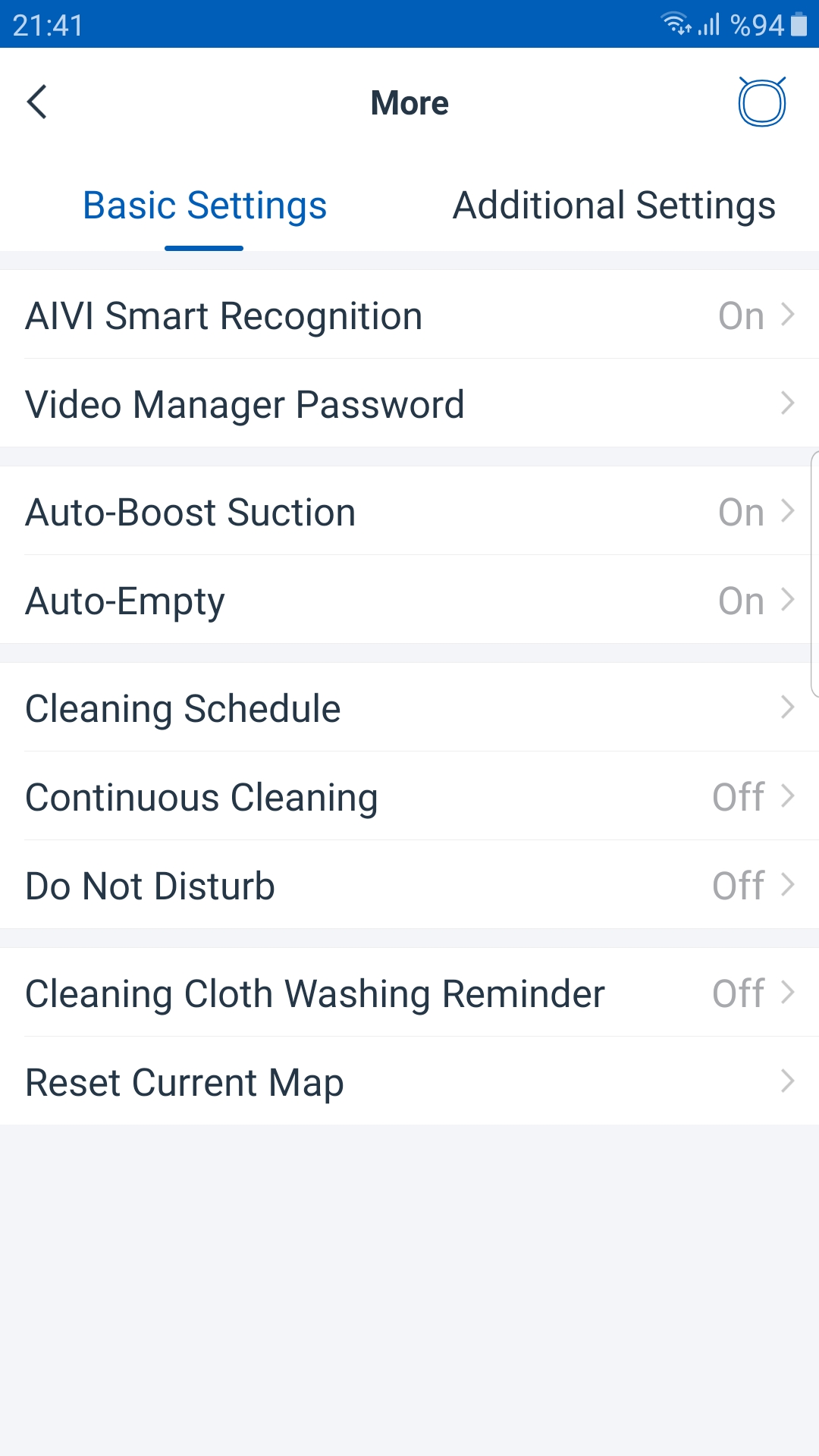Screen dimensions: 819x1456
Task: Open the Auto-Empty setting
Action: point(409,600)
